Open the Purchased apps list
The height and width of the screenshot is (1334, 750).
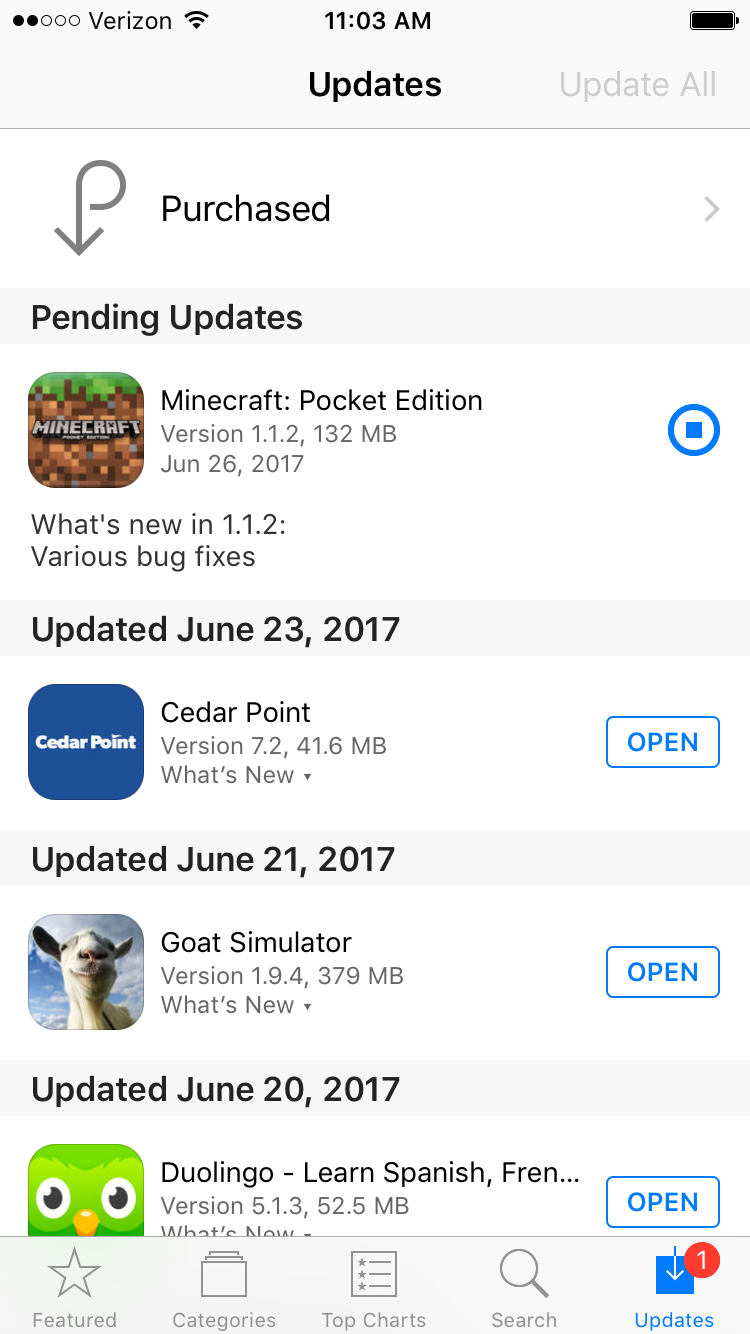pyautogui.click(x=375, y=209)
